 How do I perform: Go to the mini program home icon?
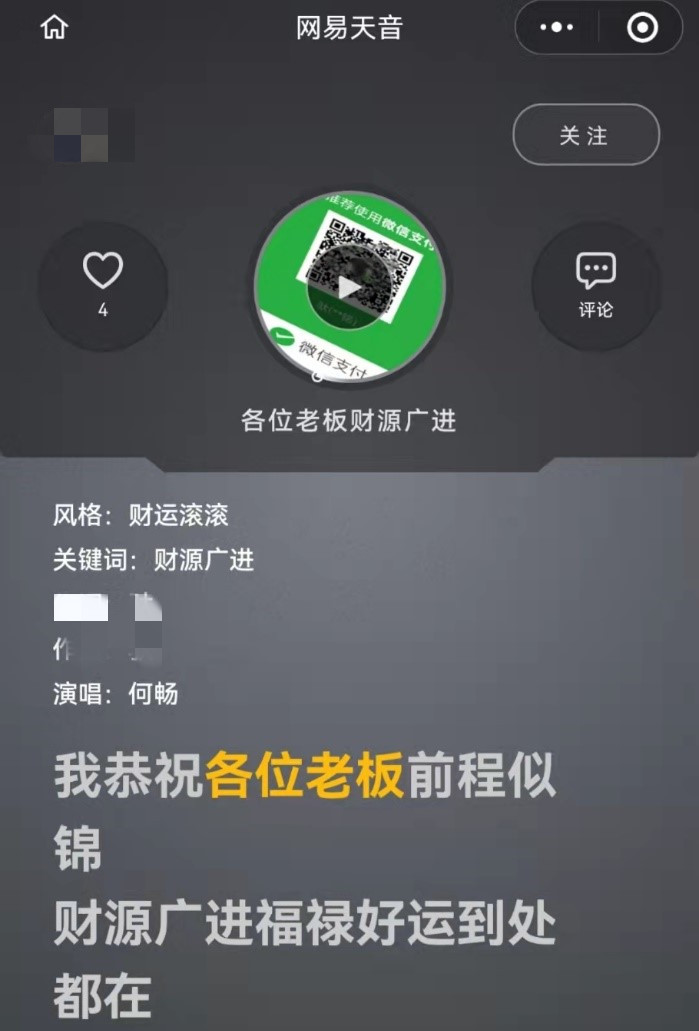54,28
